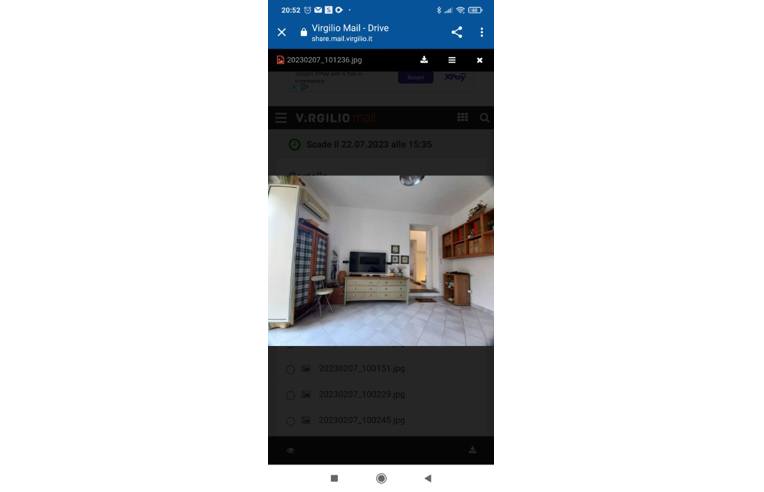Open the image viewer menu options
764x492 pixels.
(x=452, y=60)
